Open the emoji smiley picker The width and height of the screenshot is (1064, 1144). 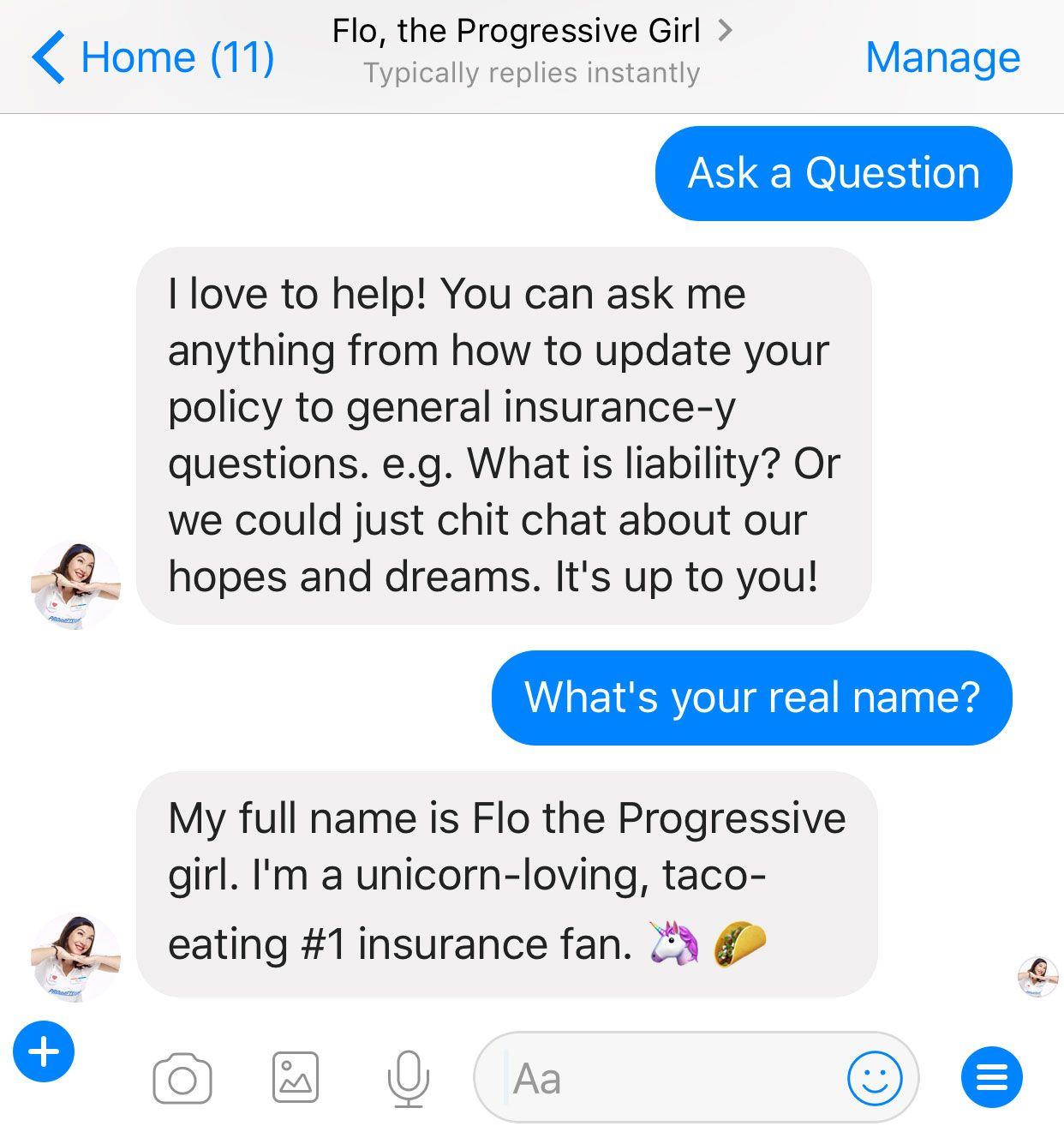874,1078
